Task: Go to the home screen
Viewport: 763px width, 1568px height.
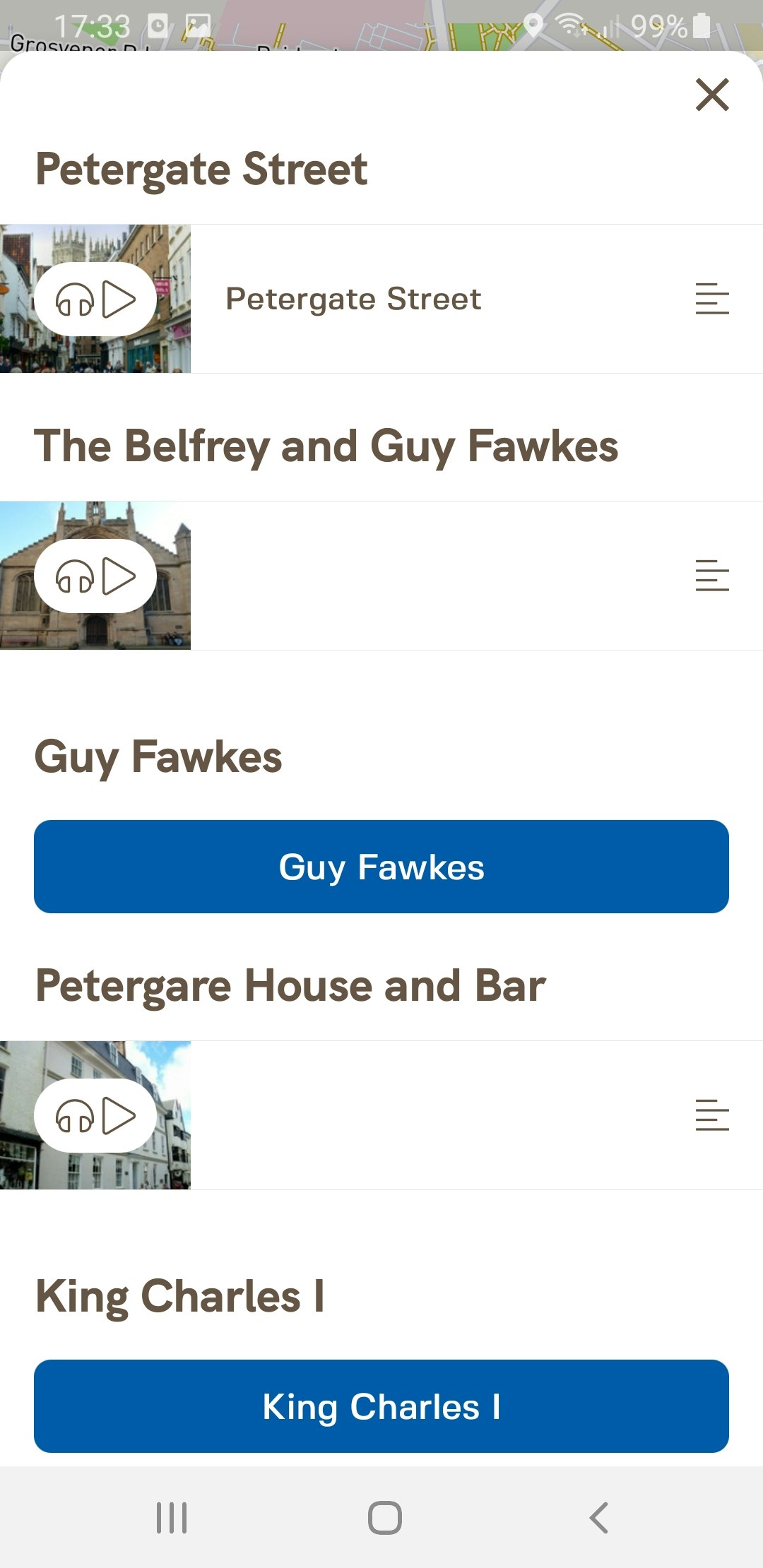Action: pyautogui.click(x=384, y=1517)
